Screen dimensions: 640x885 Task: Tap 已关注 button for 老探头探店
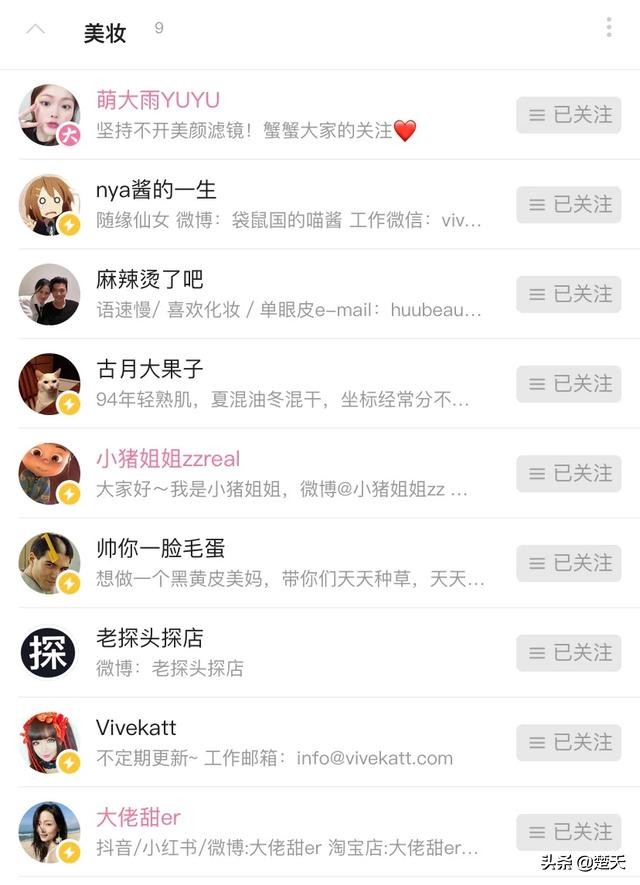tap(568, 652)
